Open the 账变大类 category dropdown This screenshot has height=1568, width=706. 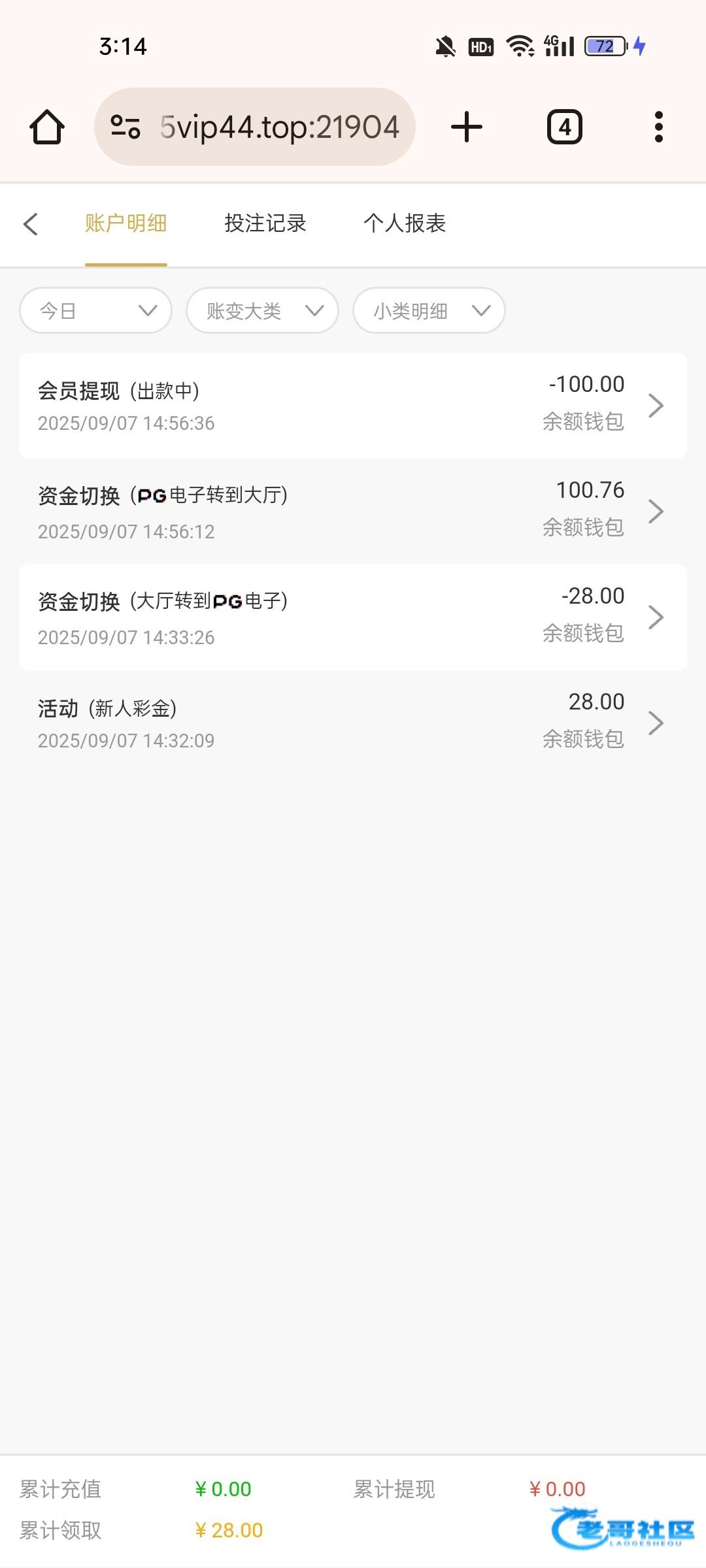(x=262, y=311)
